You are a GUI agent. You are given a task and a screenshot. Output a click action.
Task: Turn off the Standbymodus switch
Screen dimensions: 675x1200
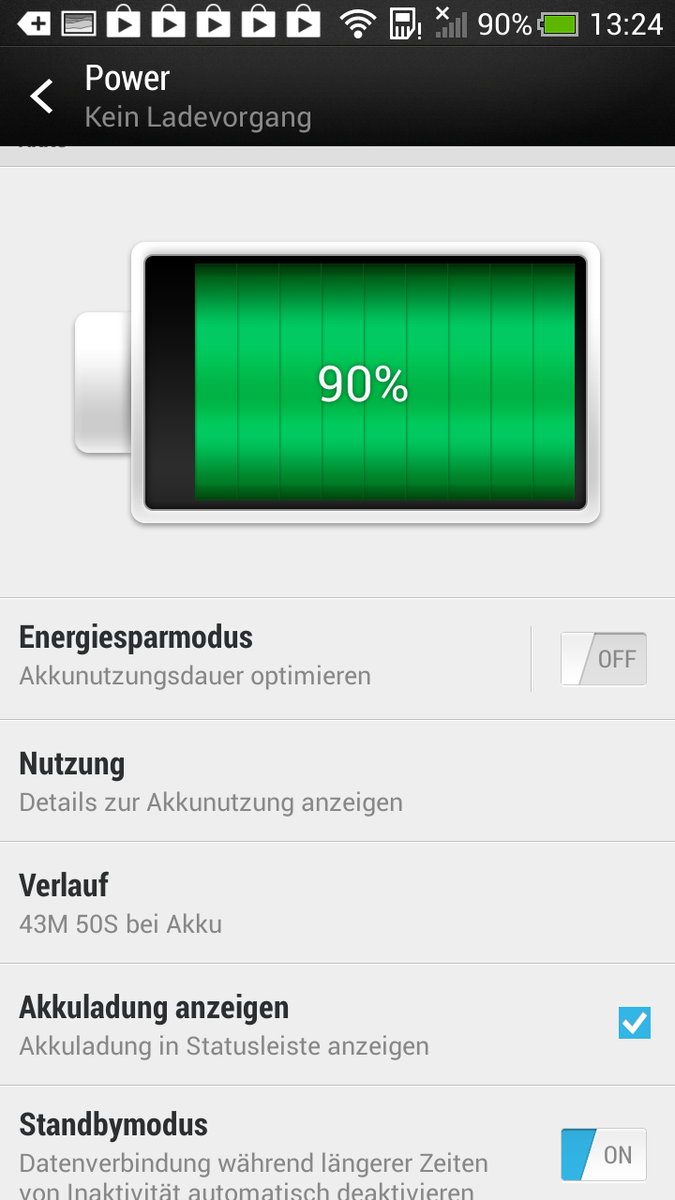pos(603,1155)
